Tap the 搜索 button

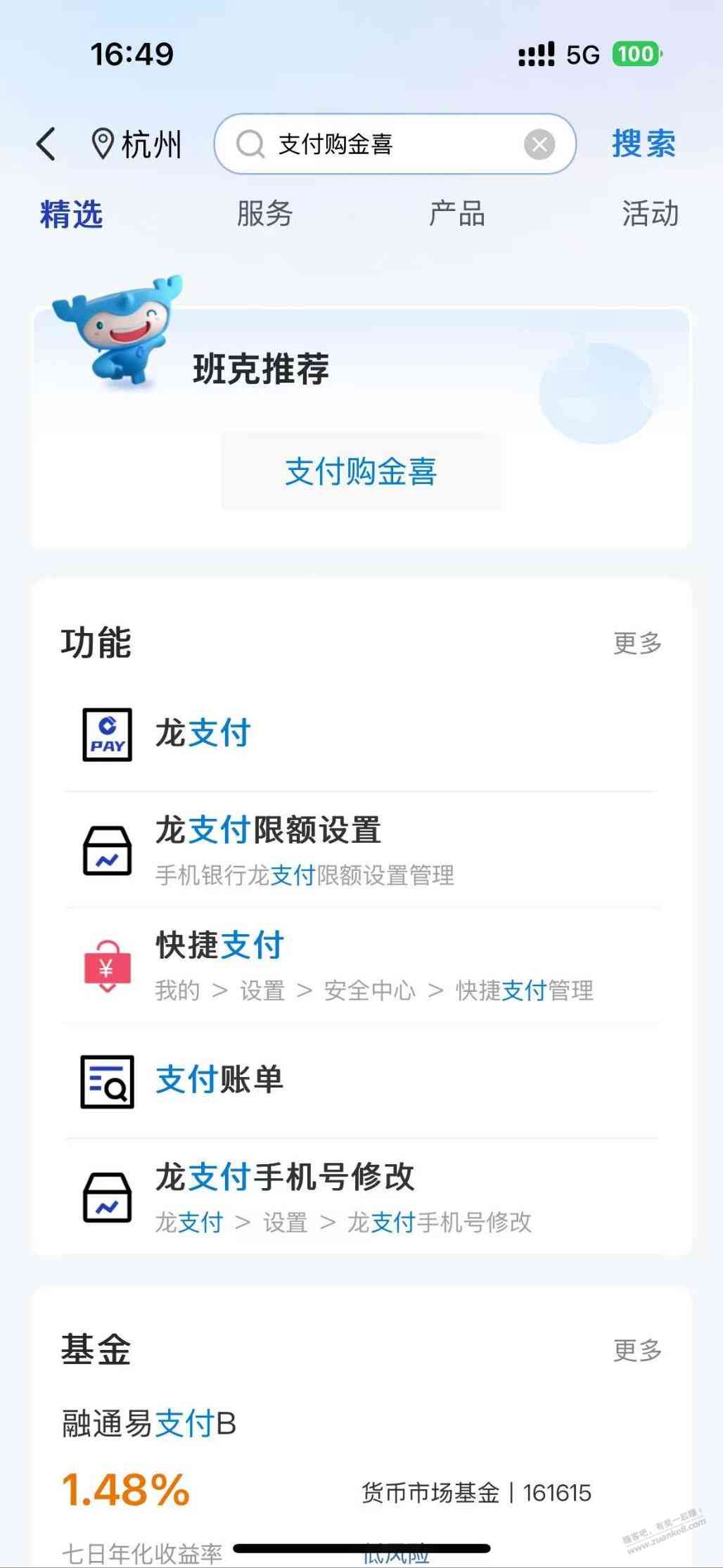click(643, 144)
